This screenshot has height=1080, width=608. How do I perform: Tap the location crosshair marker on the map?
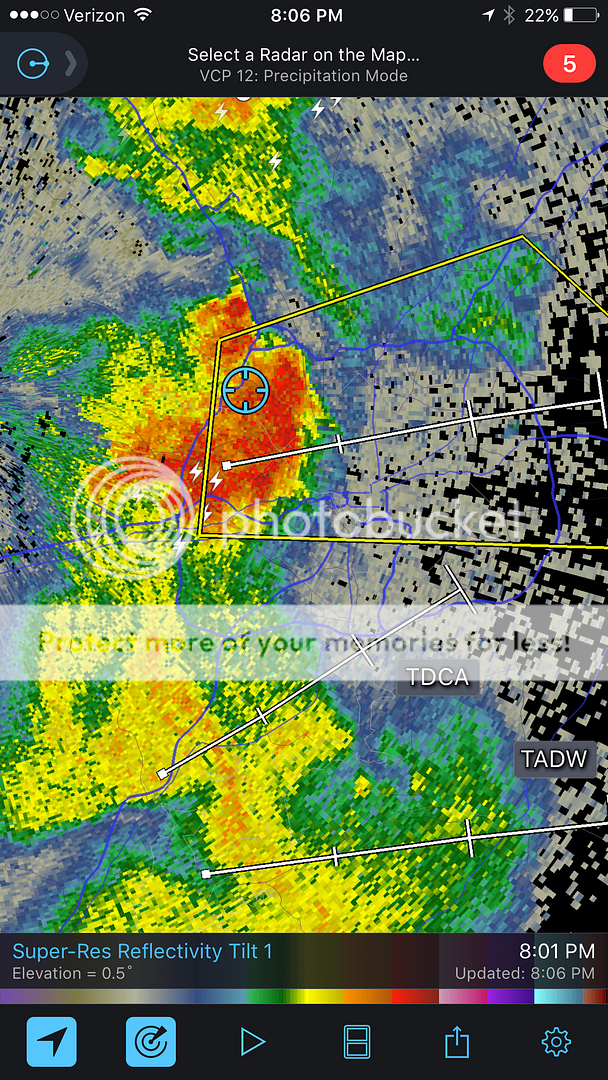(246, 389)
